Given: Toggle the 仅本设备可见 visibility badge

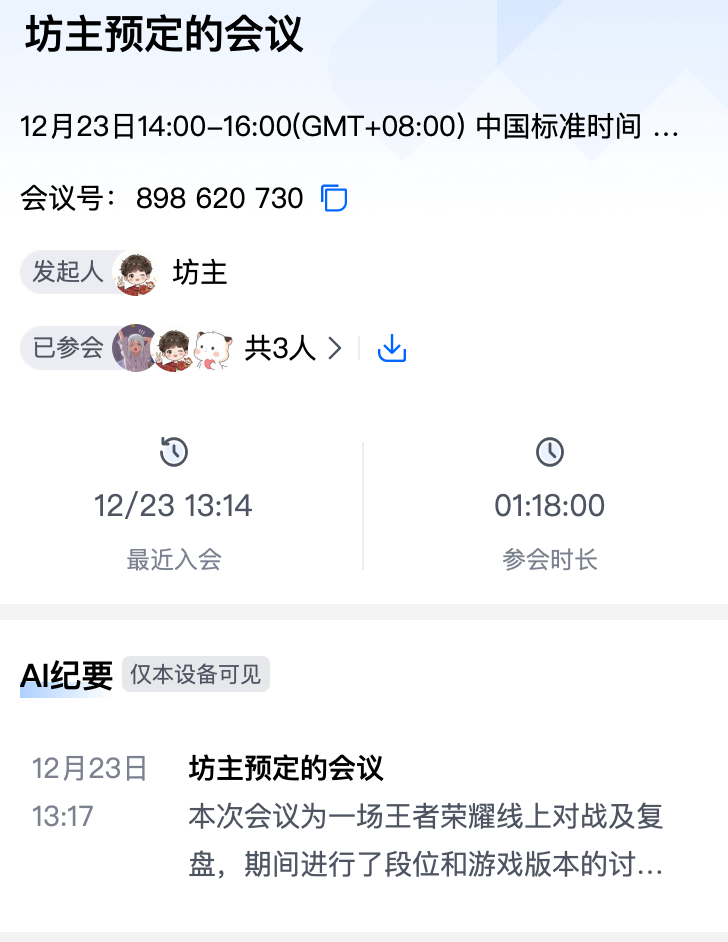Looking at the screenshot, I should 196,674.
